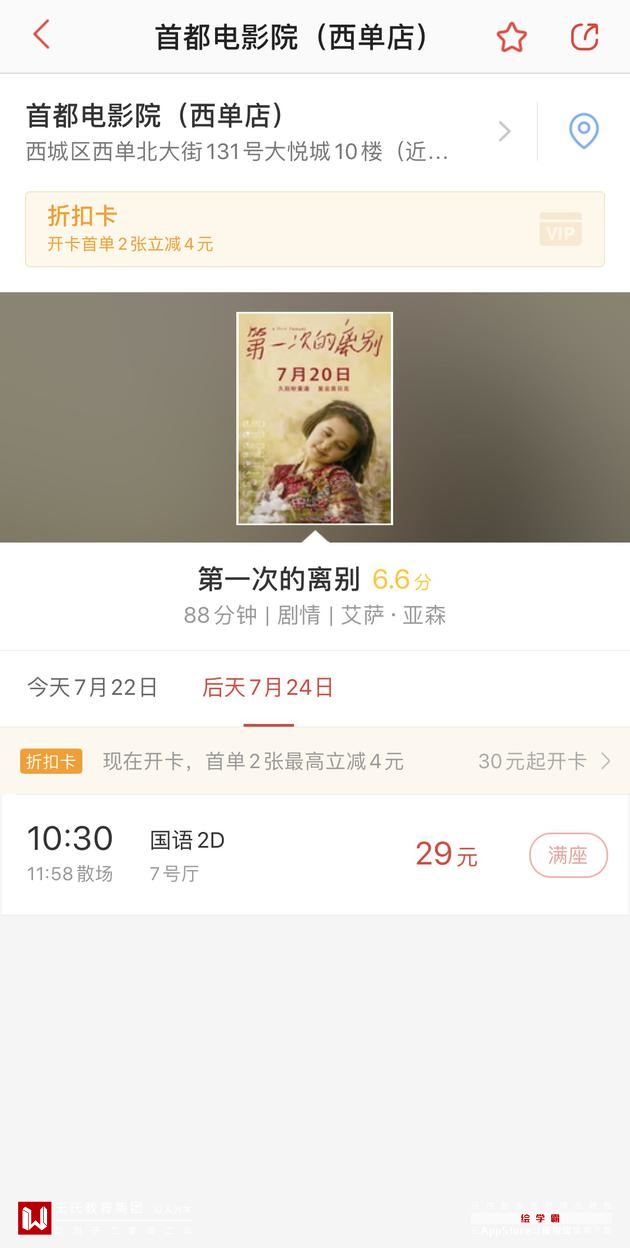Switch to the 今天7月22日 date tab
The width and height of the screenshot is (630, 1248).
92,688
